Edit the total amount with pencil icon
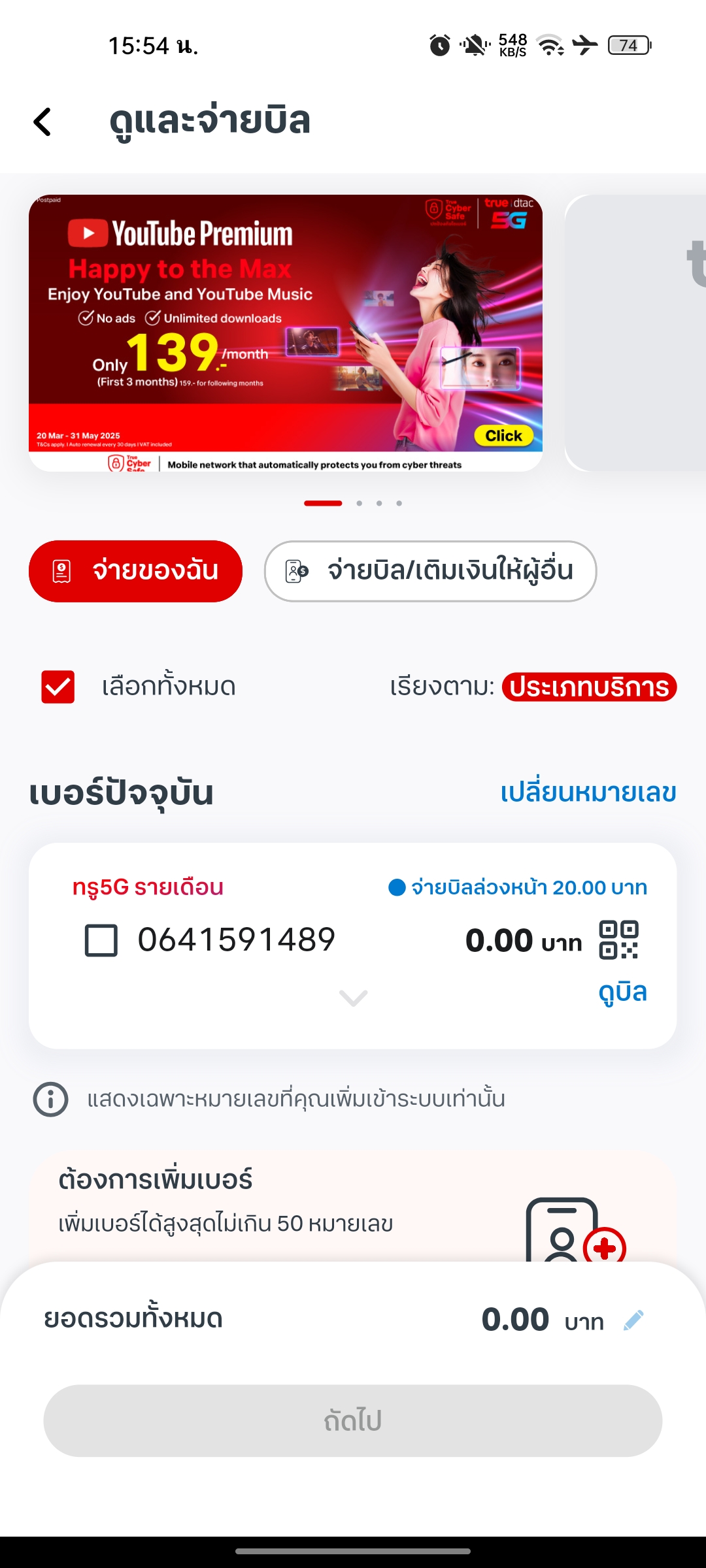The image size is (706, 1568). (x=633, y=1320)
